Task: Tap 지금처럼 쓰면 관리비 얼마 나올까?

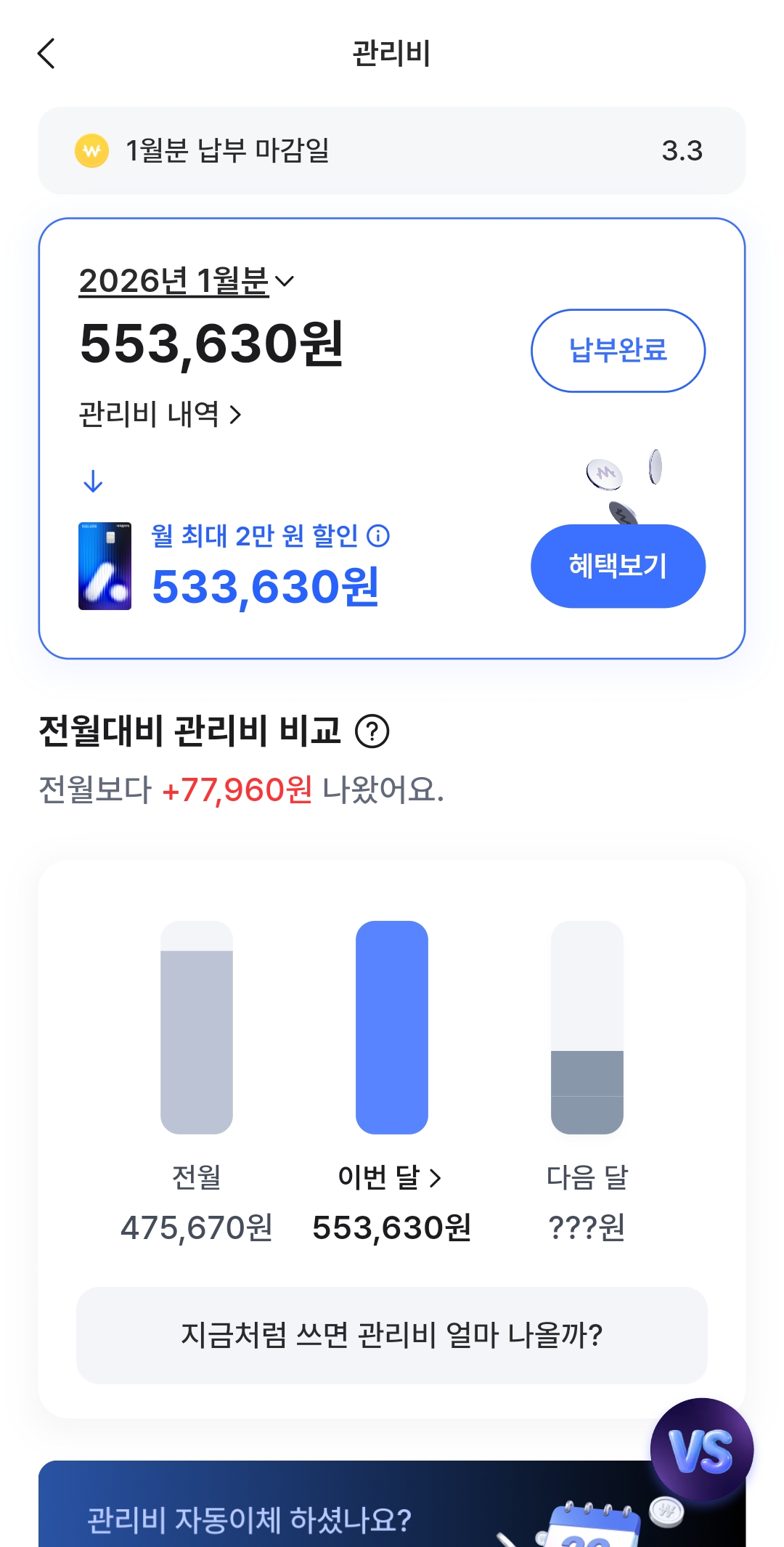Action: (x=392, y=1335)
